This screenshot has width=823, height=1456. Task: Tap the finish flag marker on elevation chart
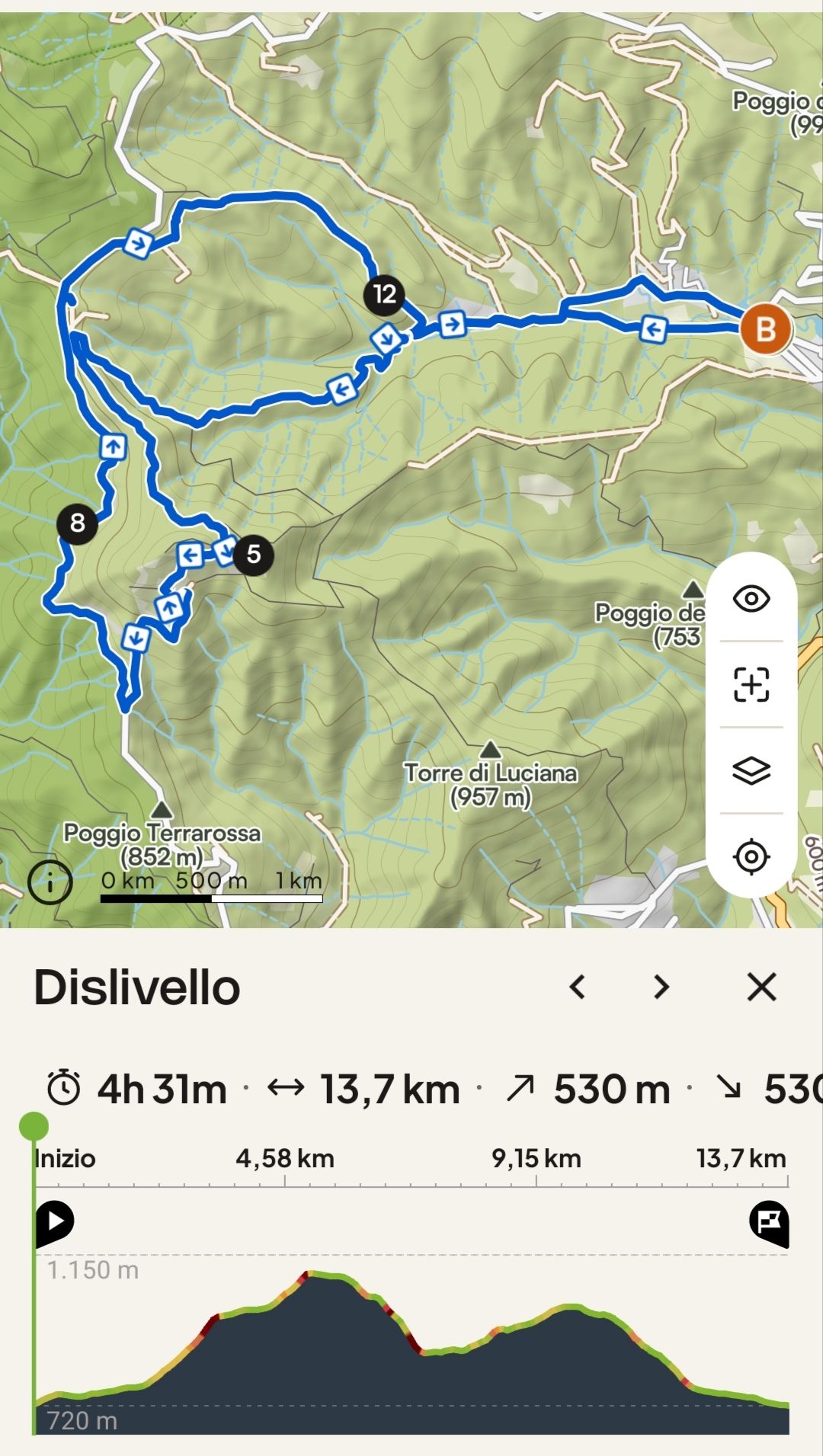click(x=769, y=1223)
